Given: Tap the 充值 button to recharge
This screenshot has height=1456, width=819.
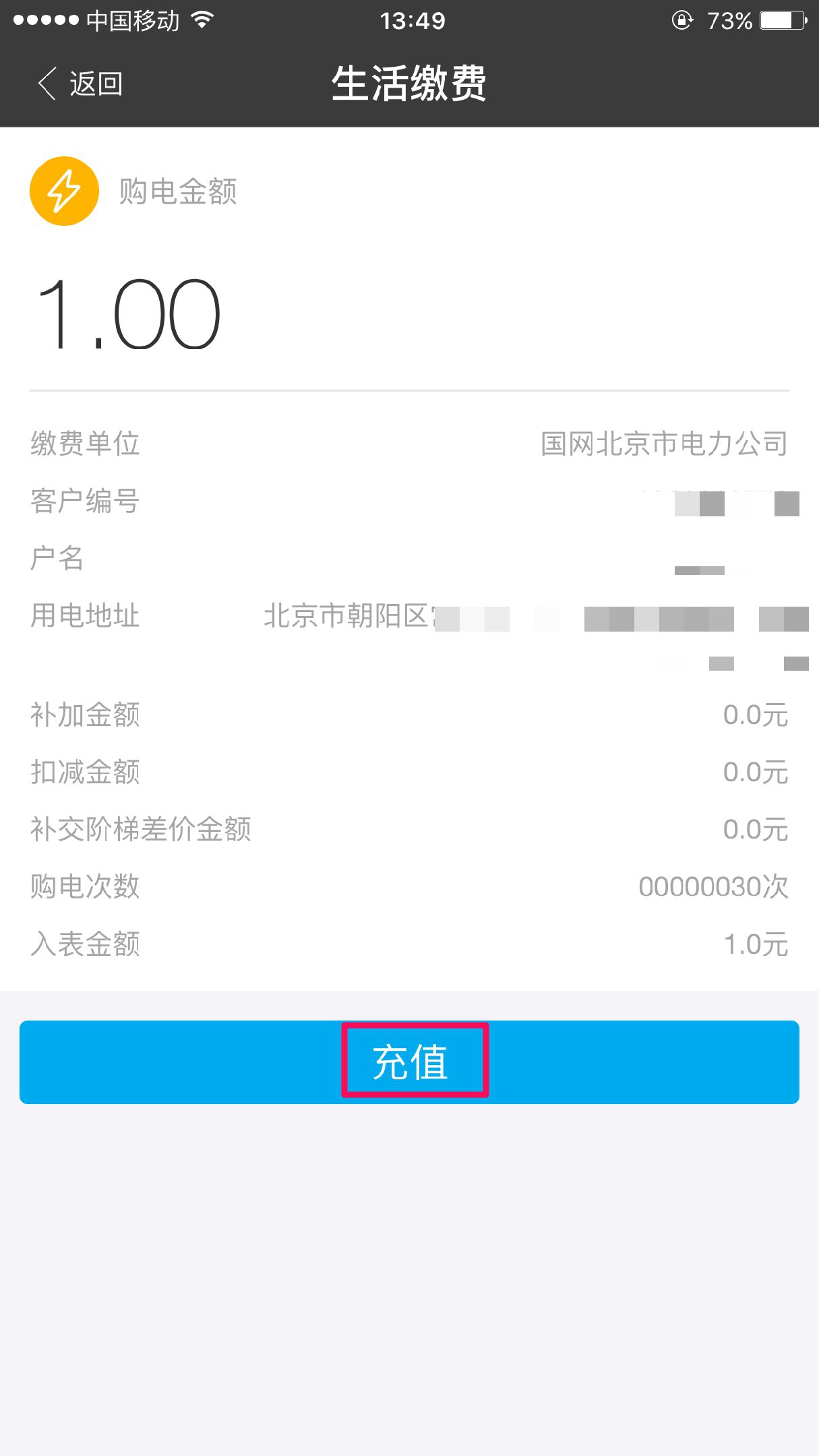Looking at the screenshot, I should point(410,1062).
